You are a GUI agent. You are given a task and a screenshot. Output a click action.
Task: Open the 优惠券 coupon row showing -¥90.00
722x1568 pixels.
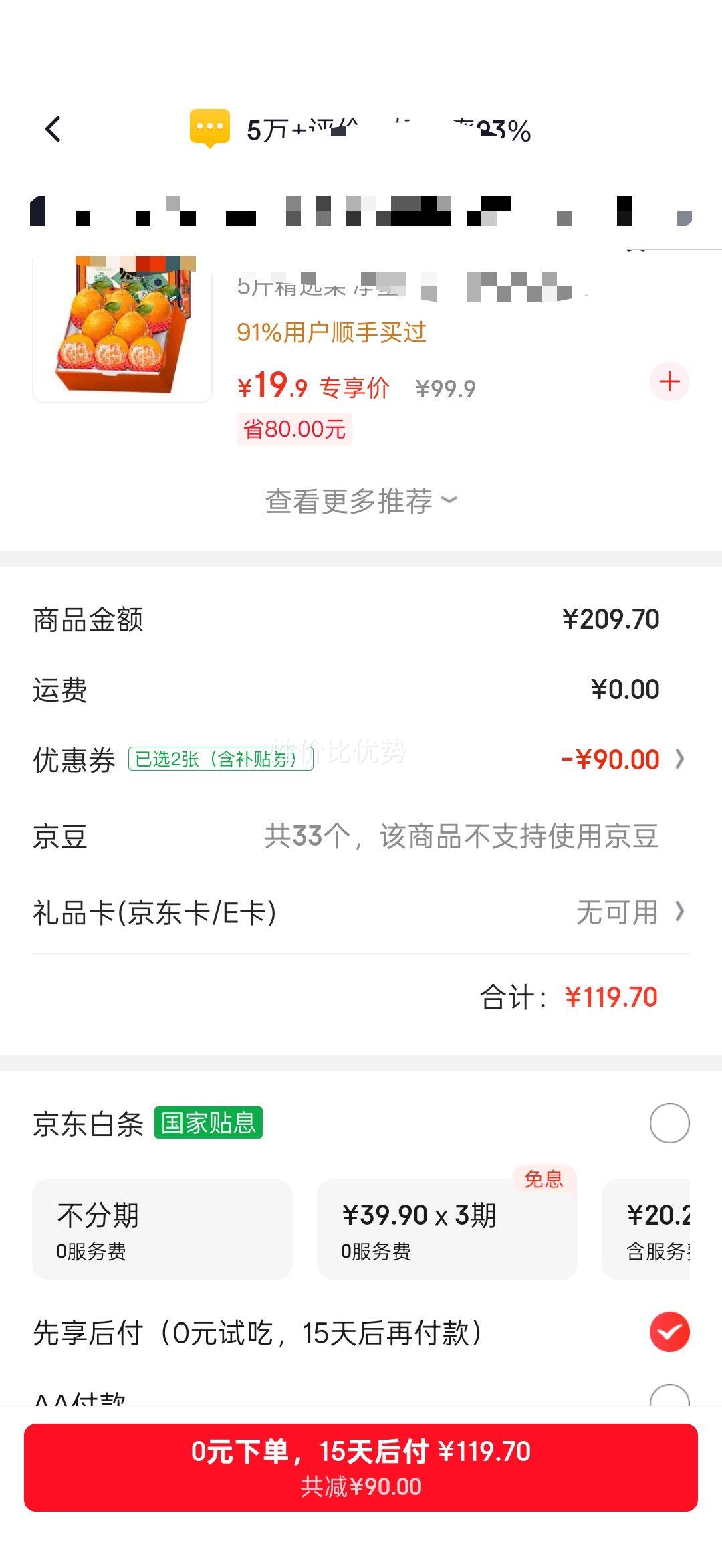(361, 759)
